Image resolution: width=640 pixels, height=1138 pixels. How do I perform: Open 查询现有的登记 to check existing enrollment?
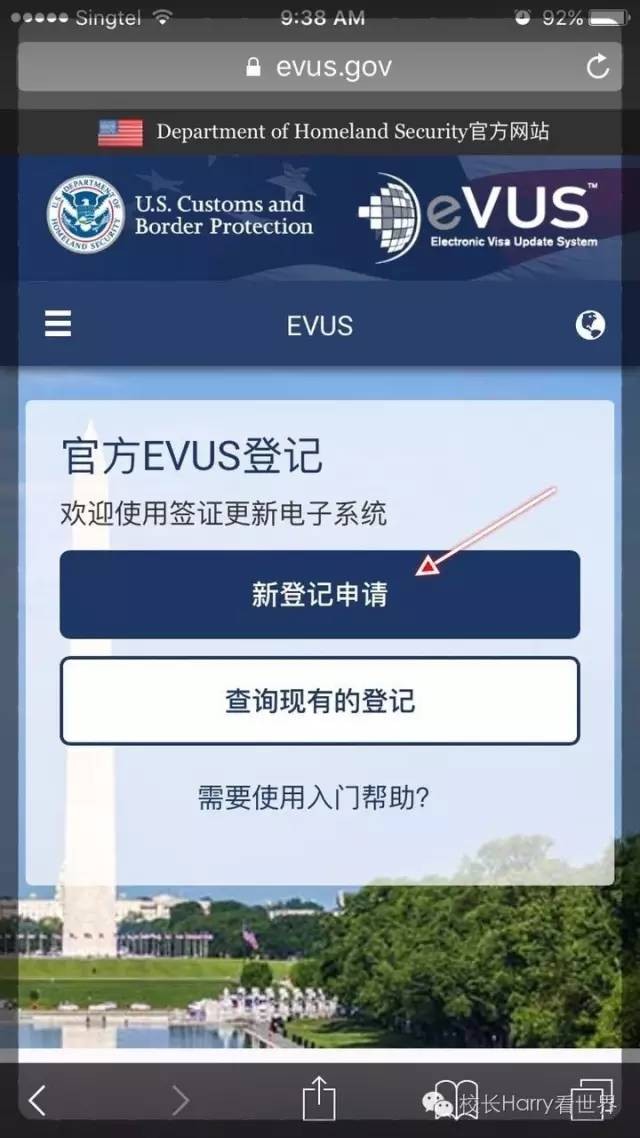point(319,701)
